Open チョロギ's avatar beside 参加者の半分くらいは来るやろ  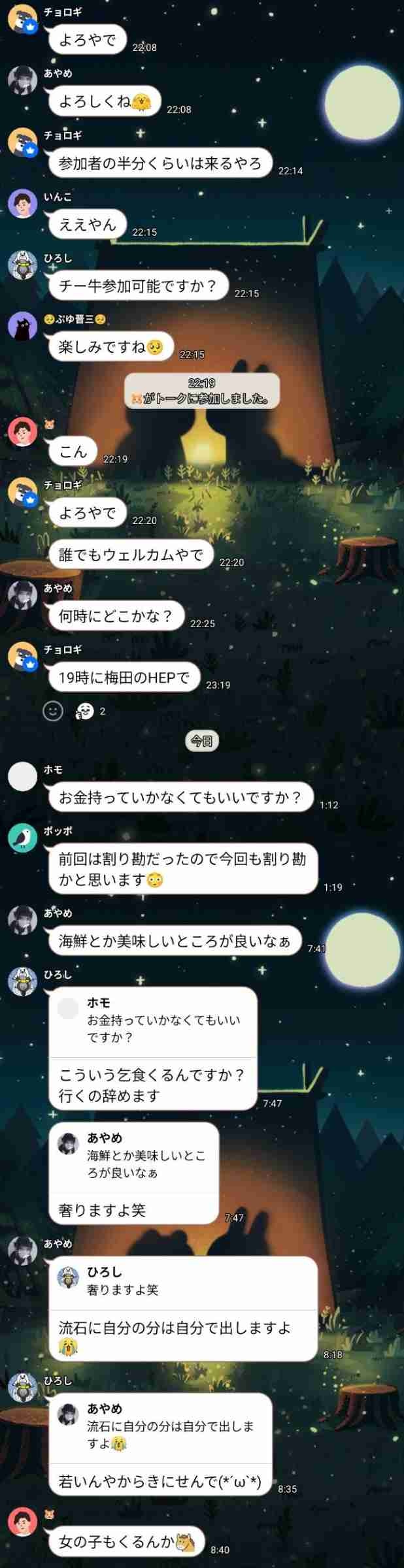[x=22, y=142]
